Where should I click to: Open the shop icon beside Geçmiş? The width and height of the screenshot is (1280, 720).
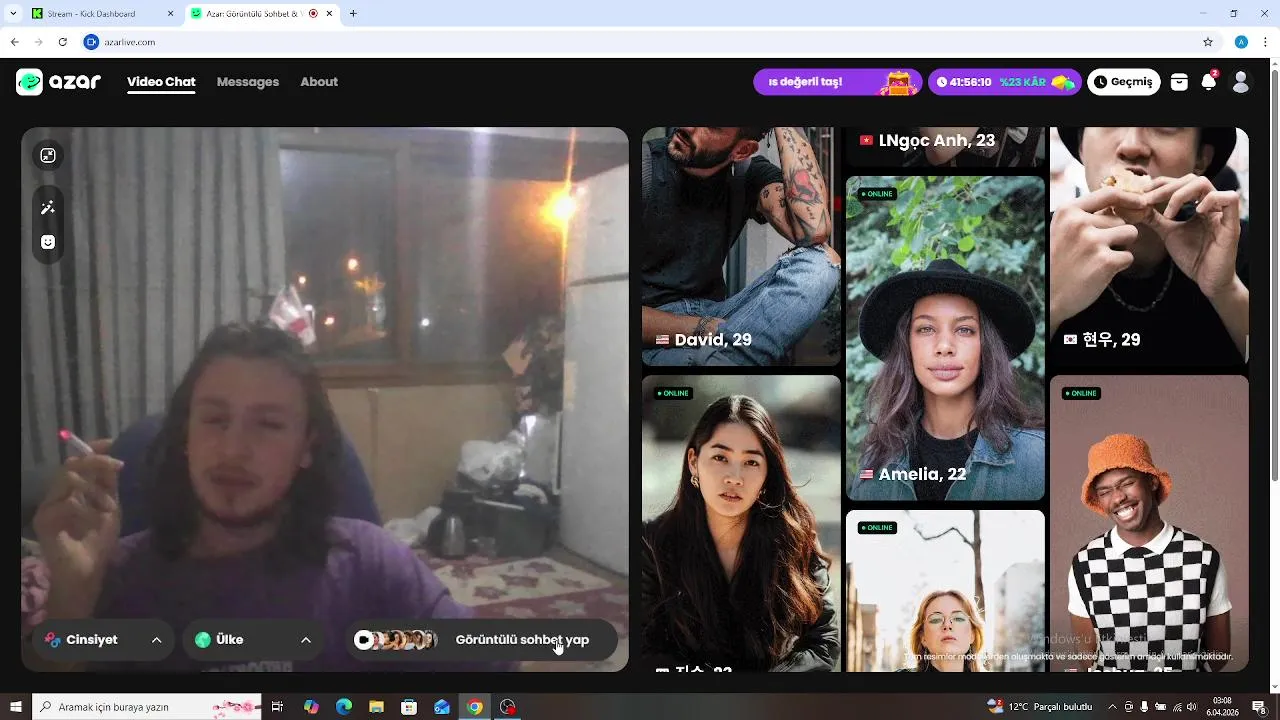coord(1179,83)
